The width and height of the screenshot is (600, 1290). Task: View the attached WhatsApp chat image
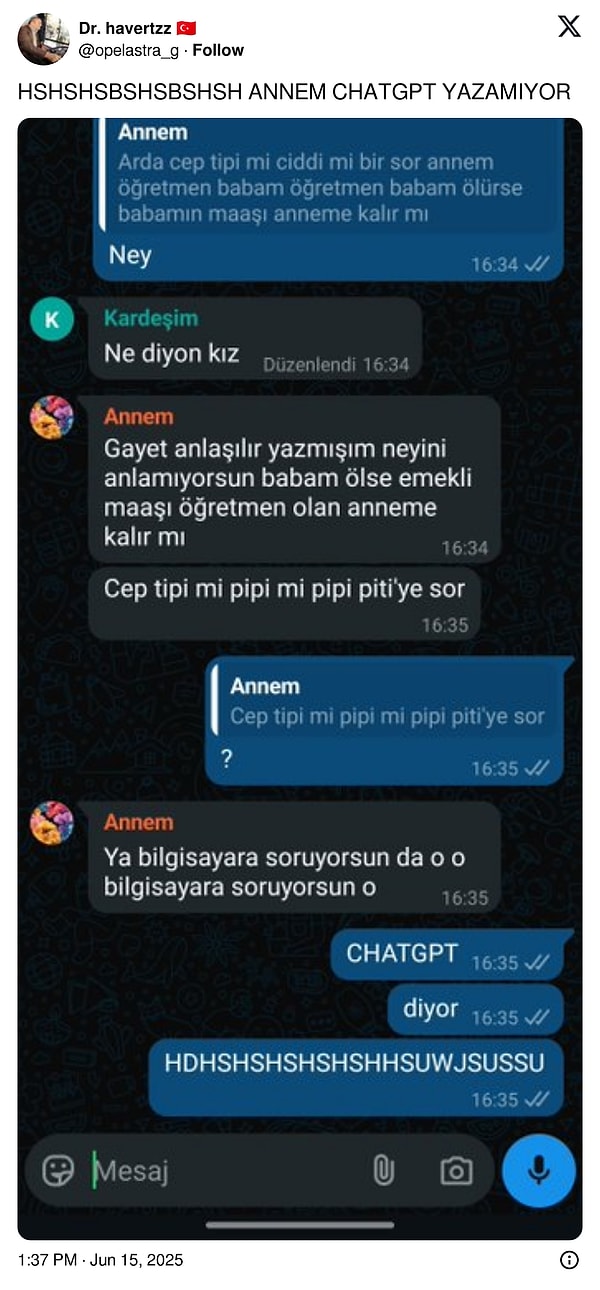point(300,678)
